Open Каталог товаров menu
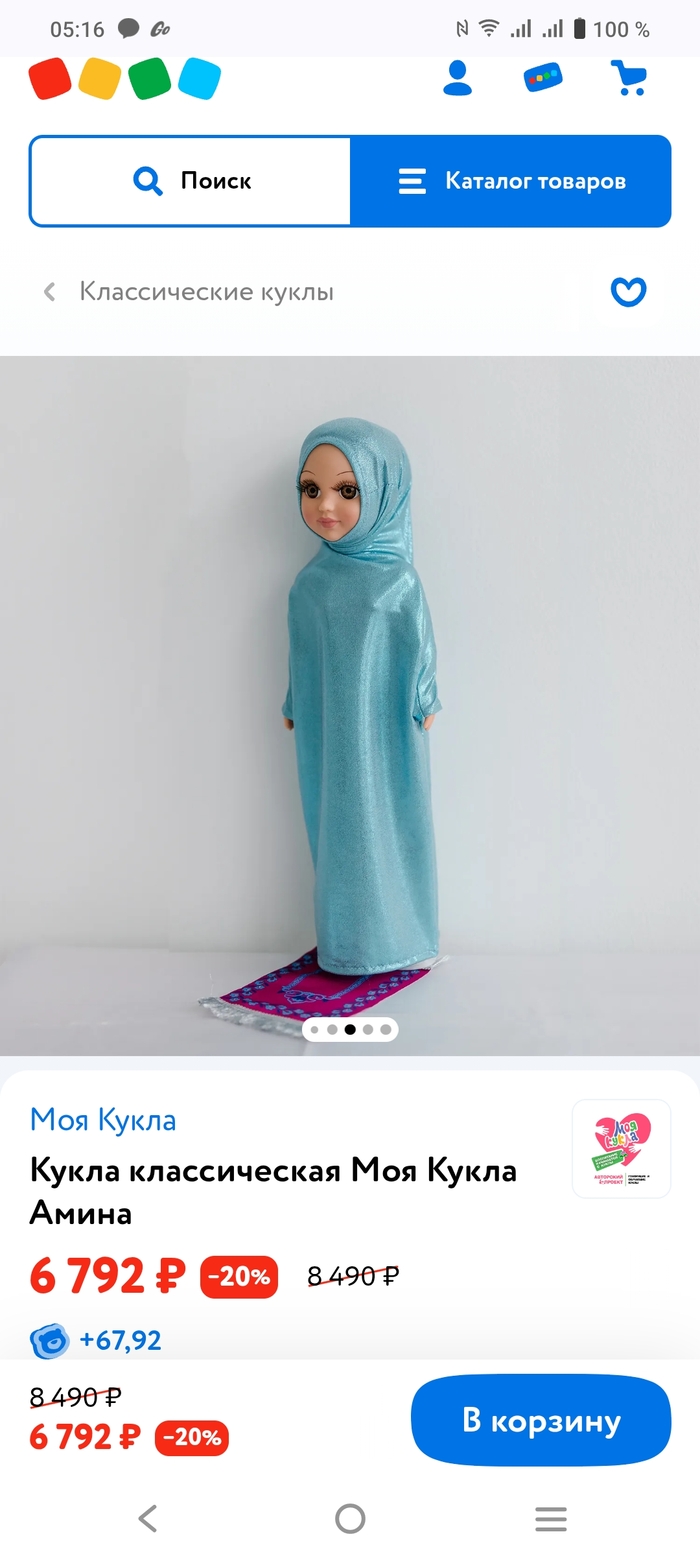This screenshot has height=1556, width=700. (x=511, y=181)
